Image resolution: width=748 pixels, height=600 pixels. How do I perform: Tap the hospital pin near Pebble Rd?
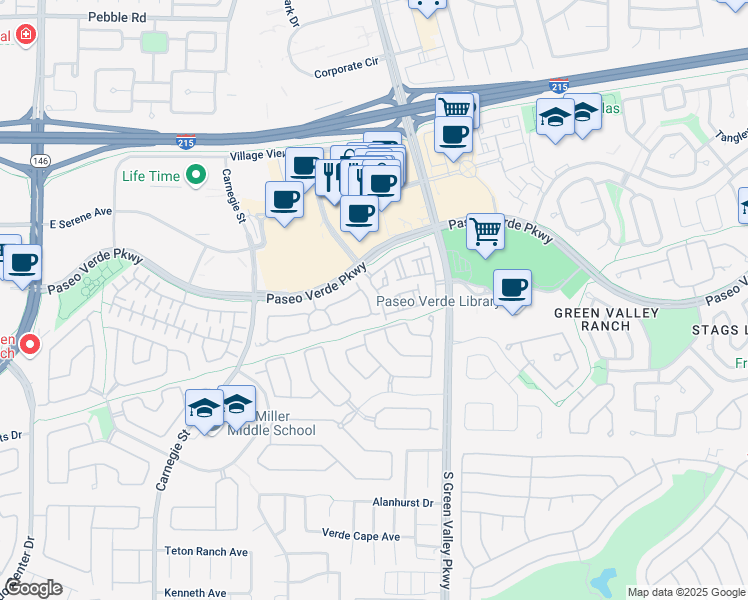(26, 35)
